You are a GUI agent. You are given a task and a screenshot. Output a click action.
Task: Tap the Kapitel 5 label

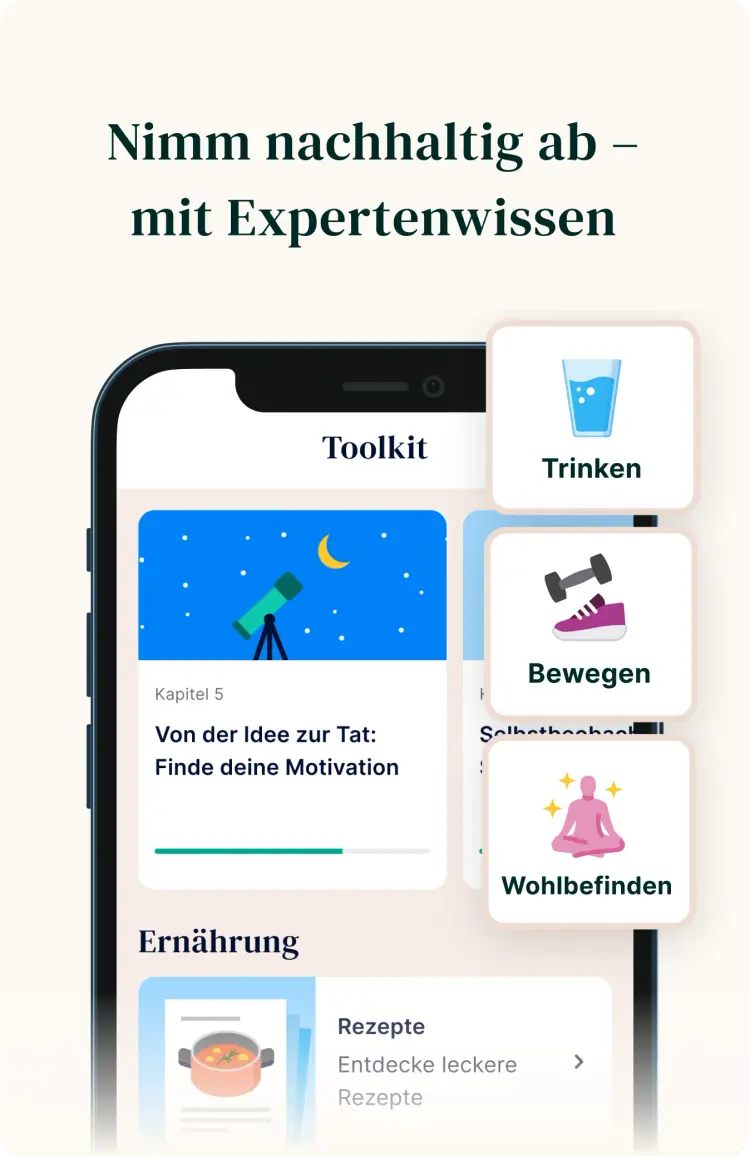pos(188,694)
